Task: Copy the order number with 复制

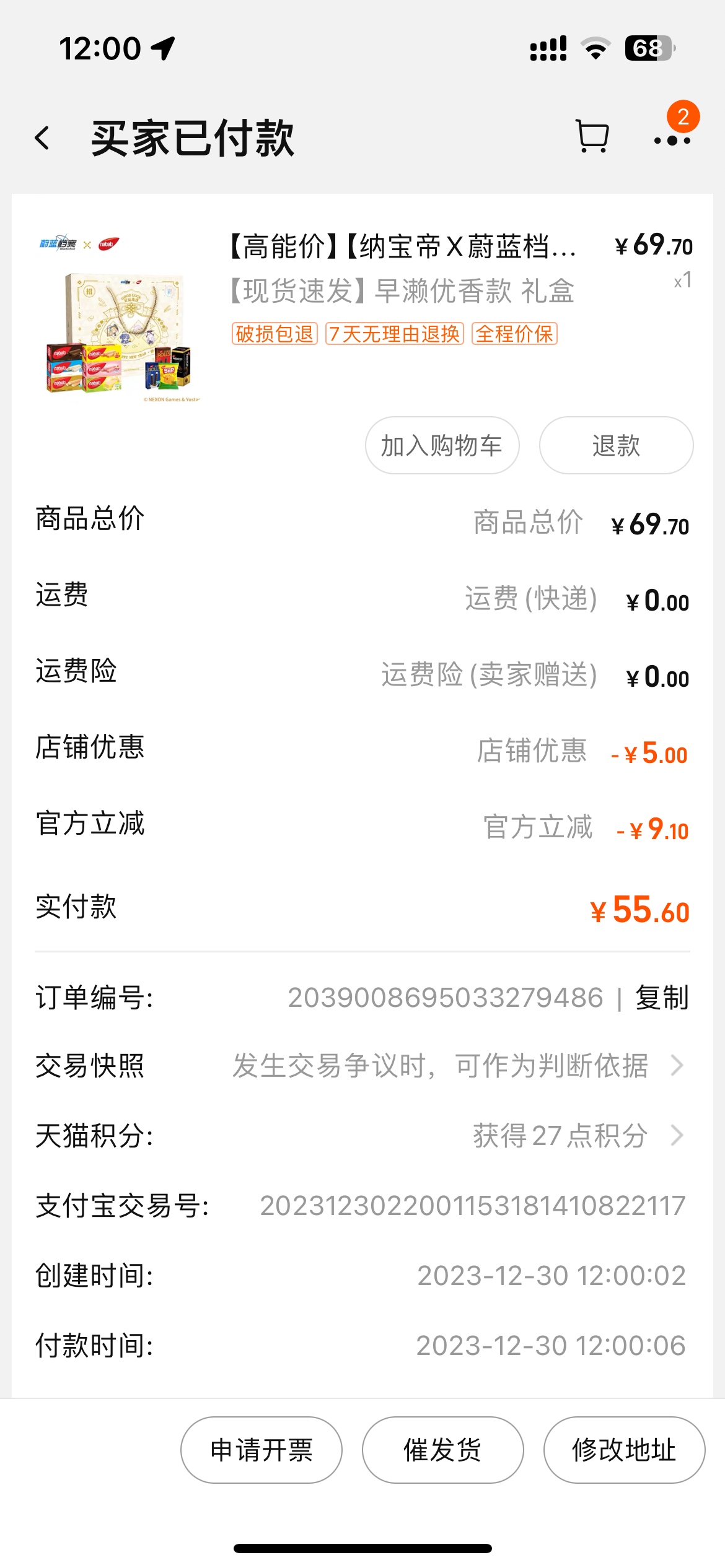Action: pos(662,997)
